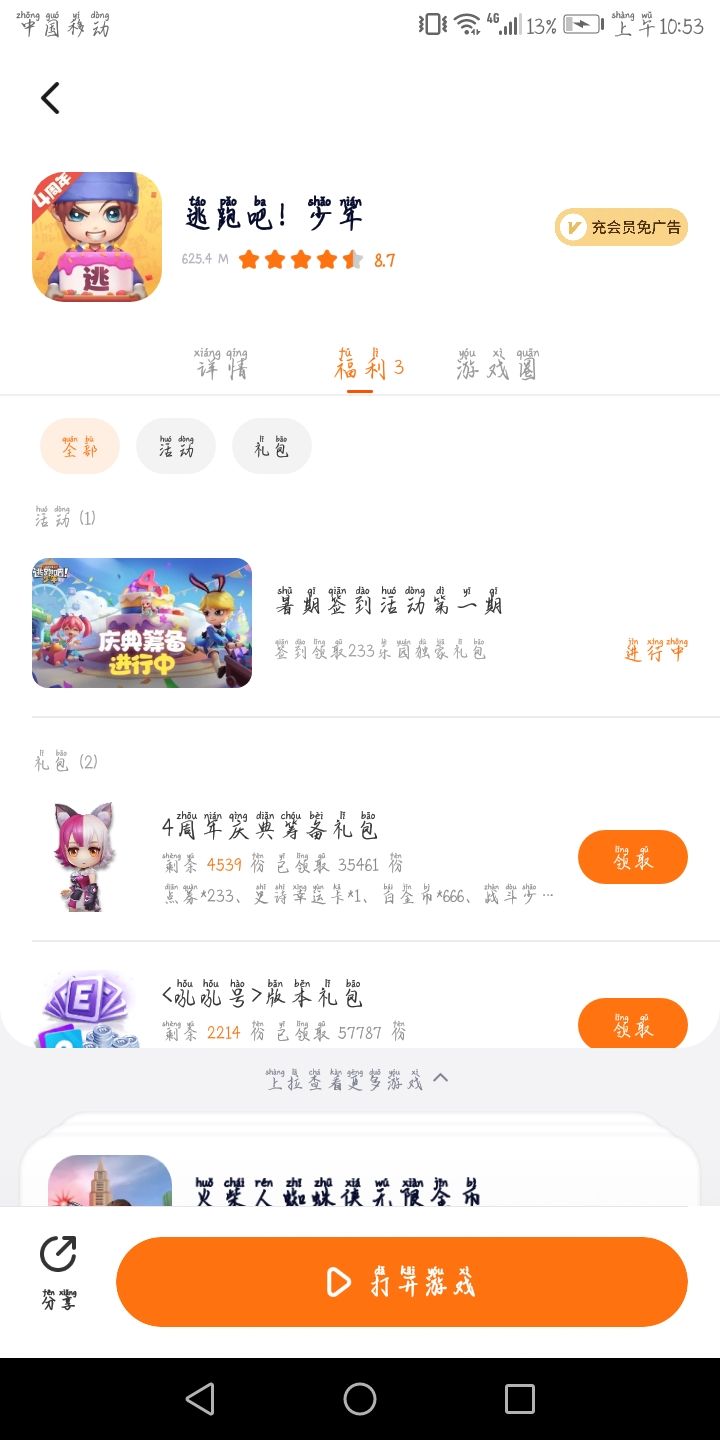Filter by the 礼包 chip
The image size is (720, 1440).
pyautogui.click(x=272, y=446)
